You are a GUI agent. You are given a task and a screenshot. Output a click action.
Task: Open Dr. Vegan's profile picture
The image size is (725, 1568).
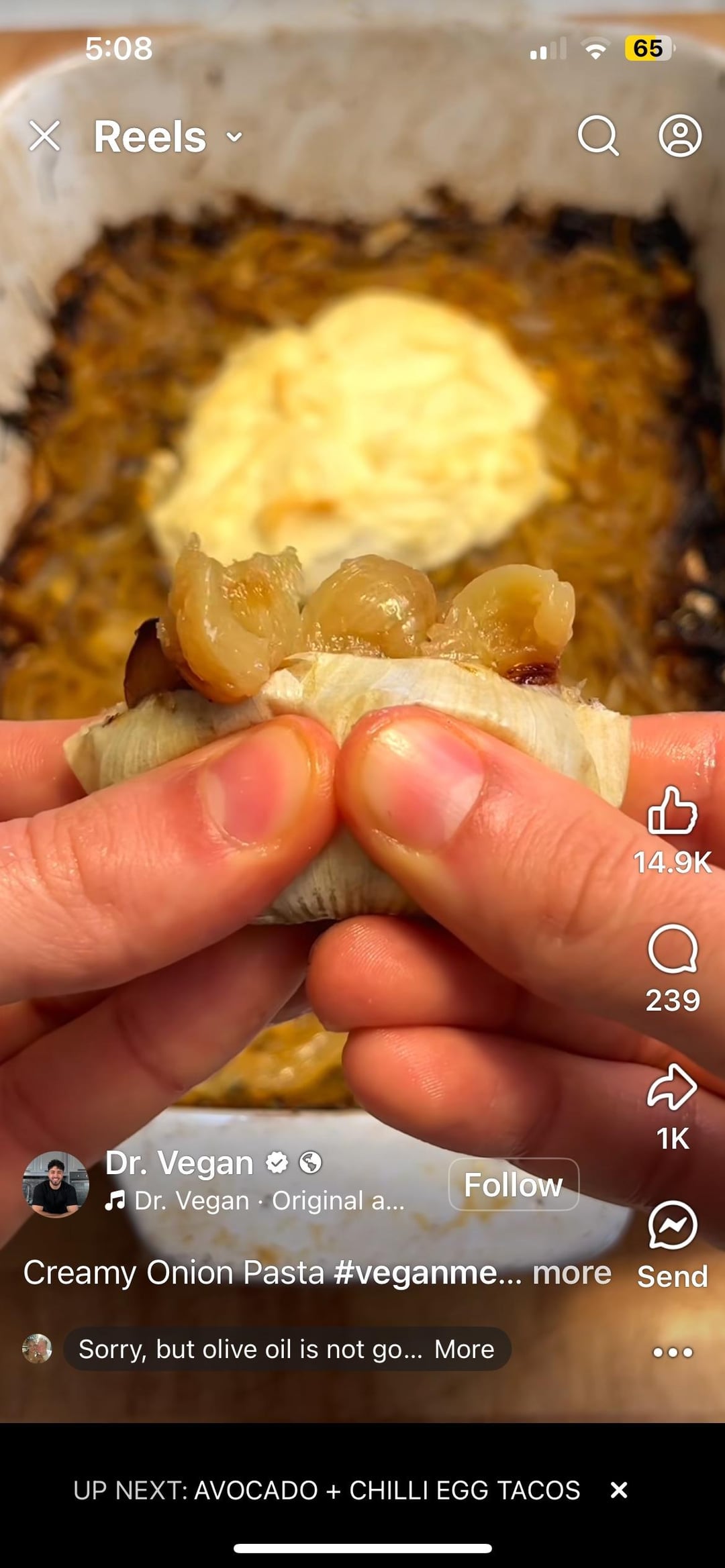click(x=56, y=1185)
